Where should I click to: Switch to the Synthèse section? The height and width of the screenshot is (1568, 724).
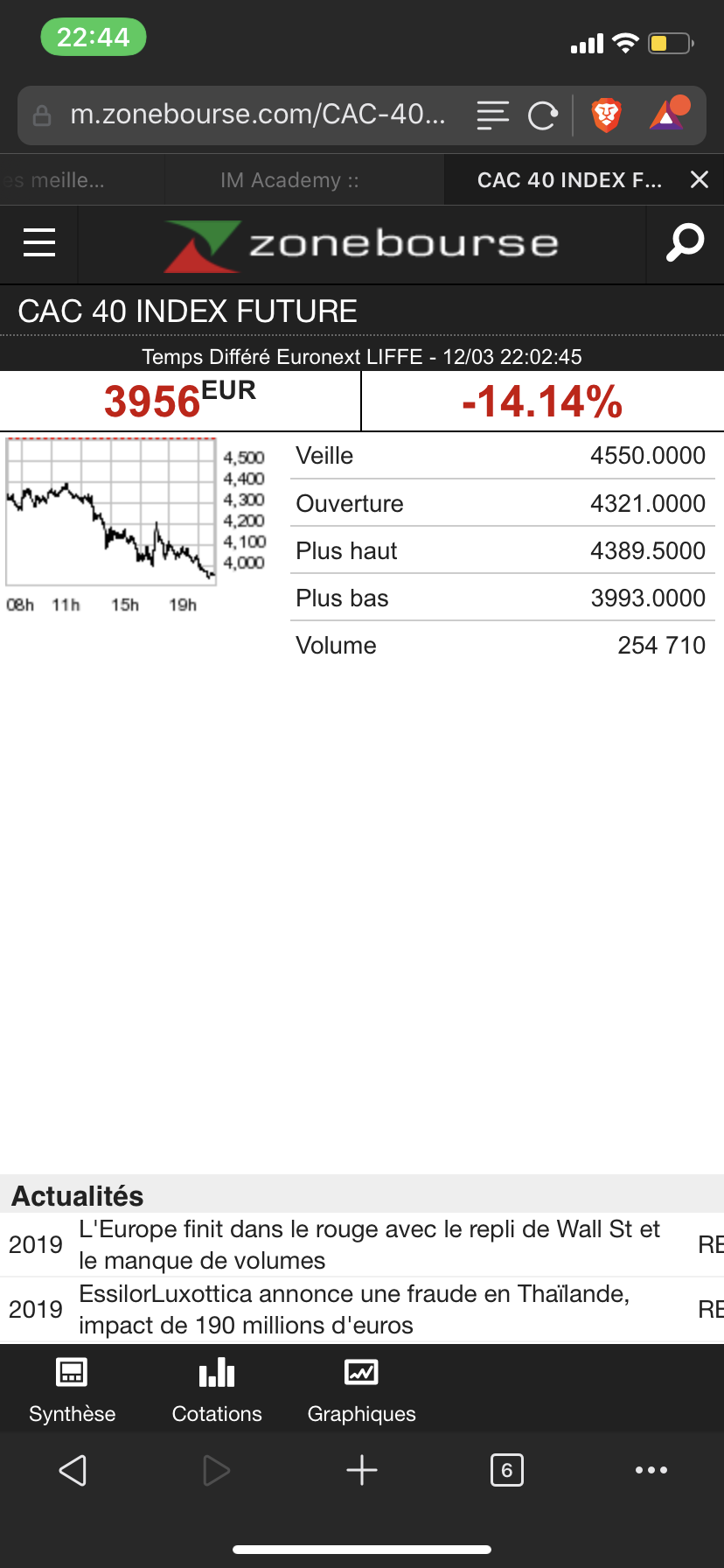click(x=72, y=1389)
